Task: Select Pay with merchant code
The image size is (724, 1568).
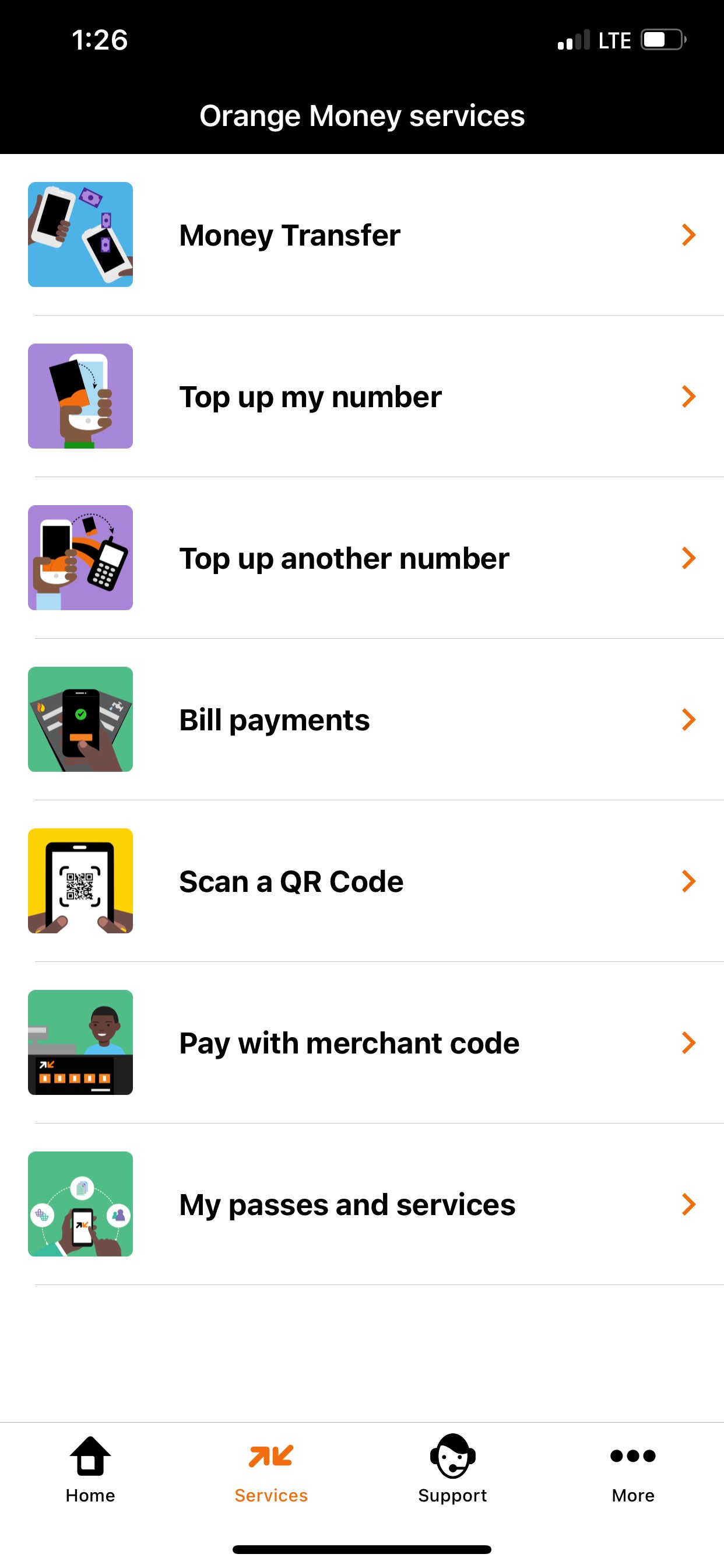Action: 361,1042
